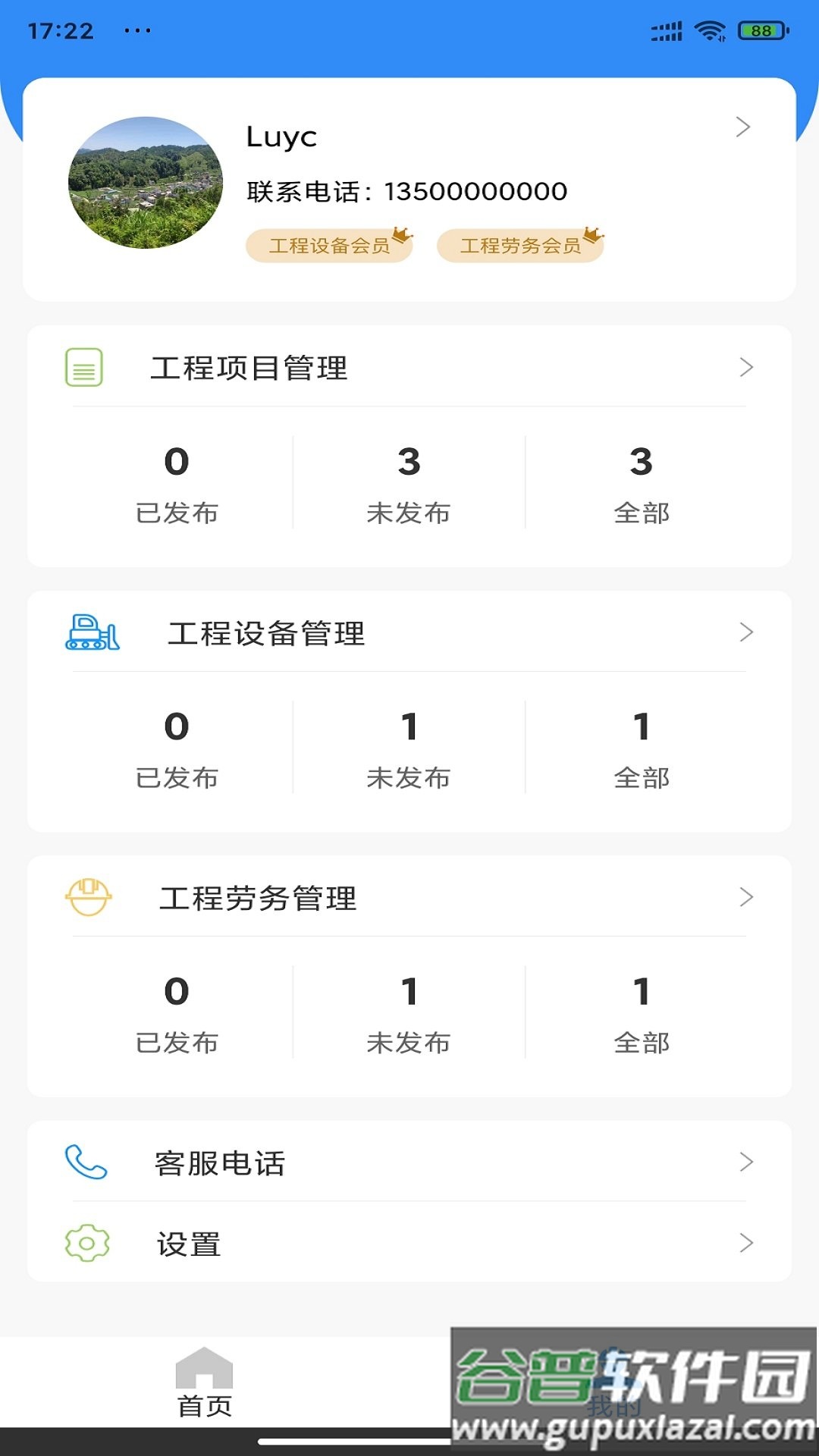Click 已发布 count 0 under 工程劳务管理
This screenshot has height=1456, width=819.
point(177,994)
